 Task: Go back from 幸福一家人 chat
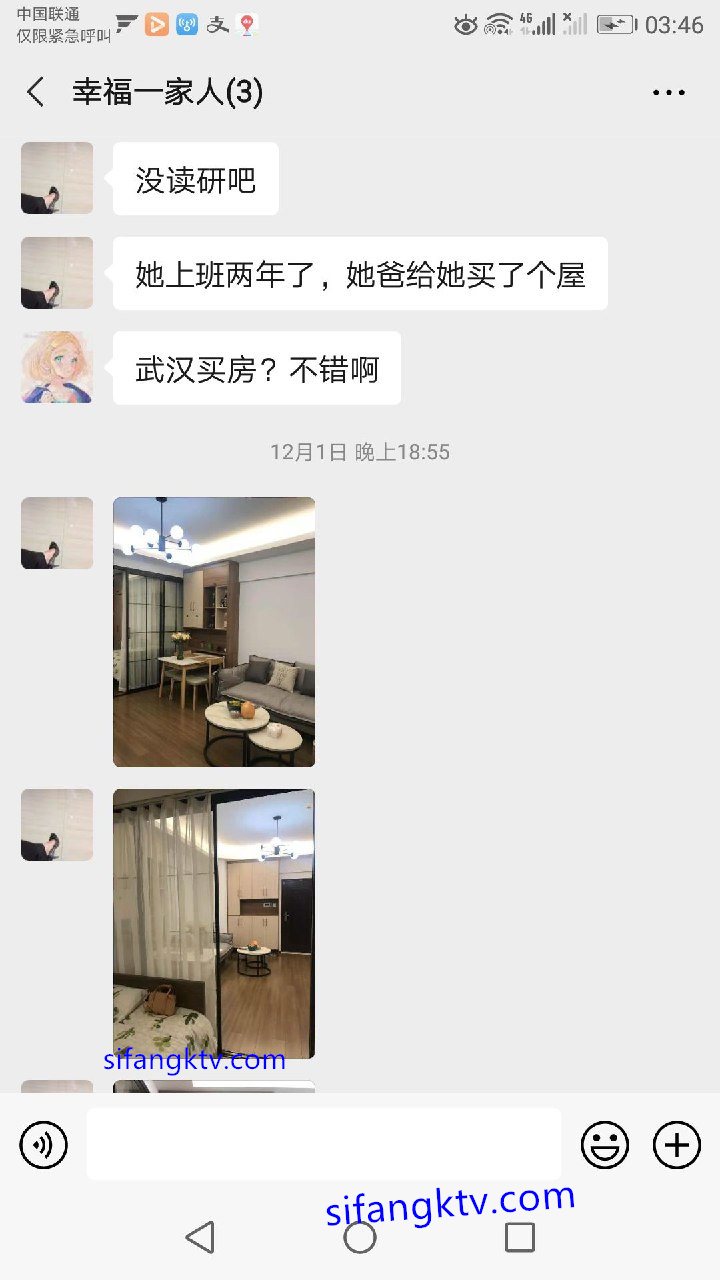[36, 93]
